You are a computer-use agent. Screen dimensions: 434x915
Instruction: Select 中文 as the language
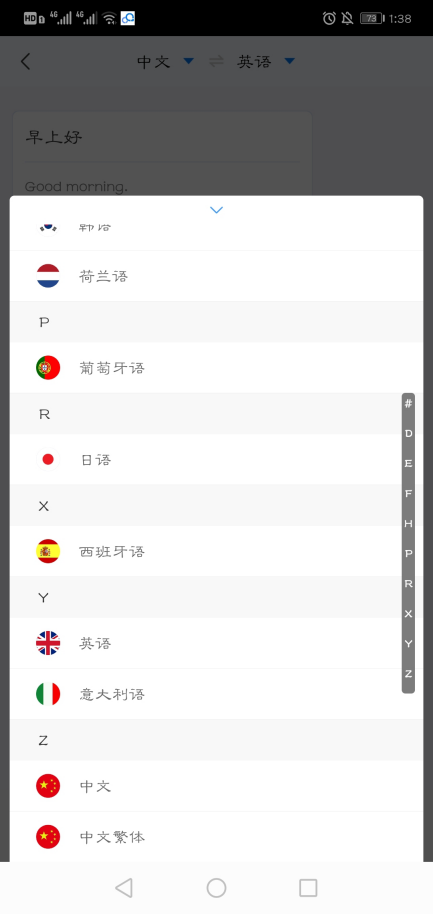coord(216,786)
